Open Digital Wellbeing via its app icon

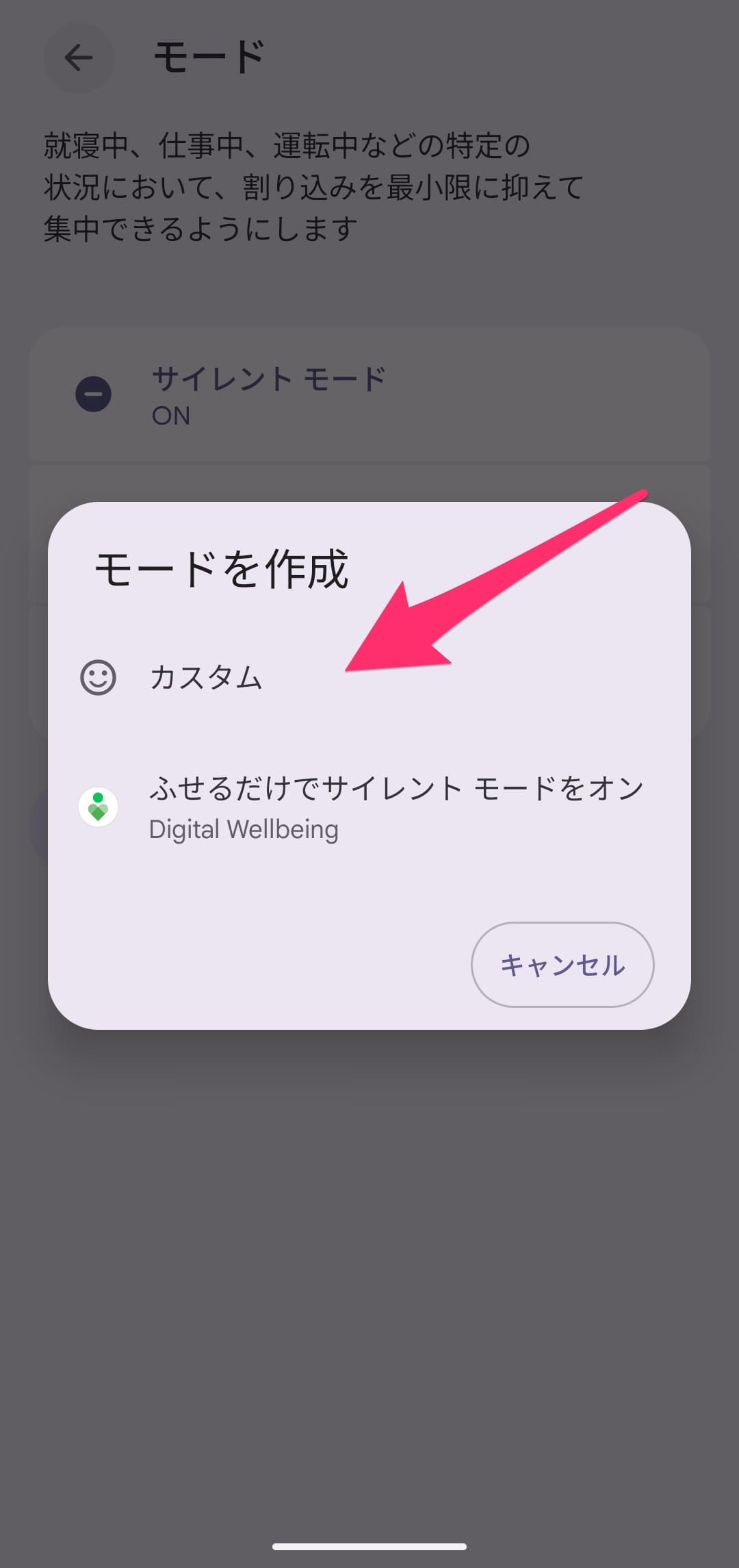pos(98,806)
